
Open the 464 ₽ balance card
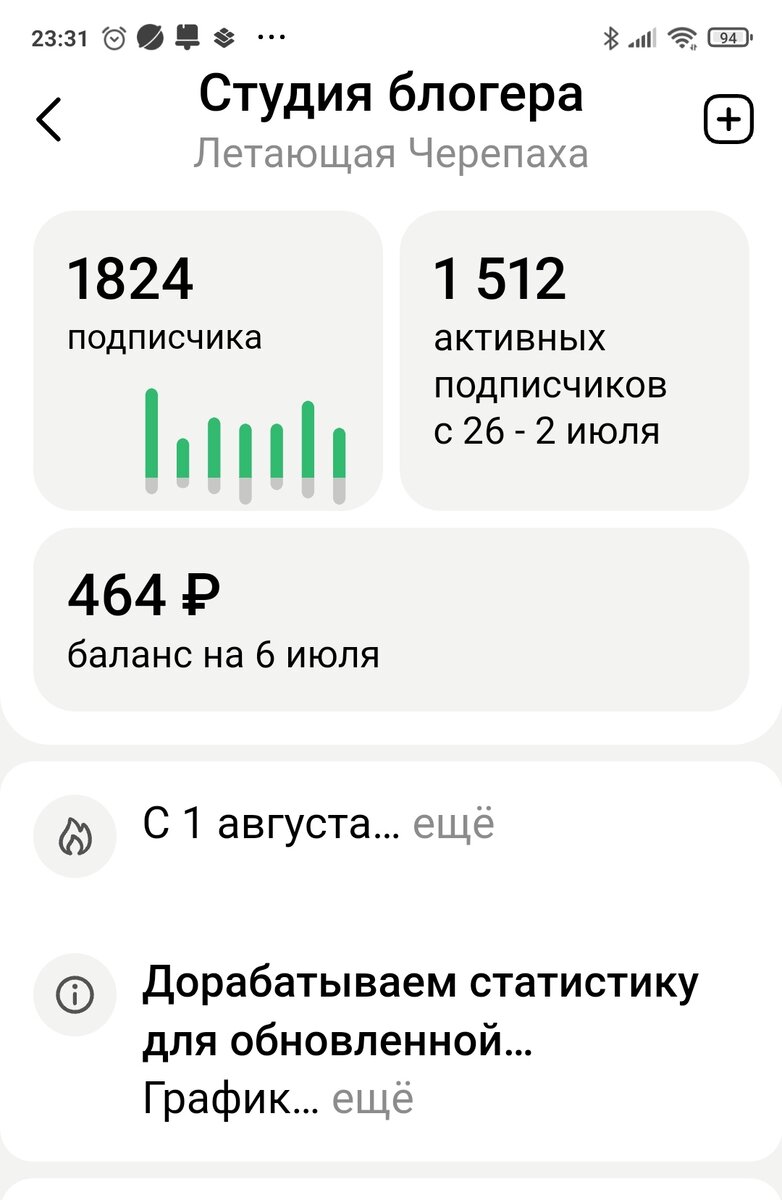(391, 620)
